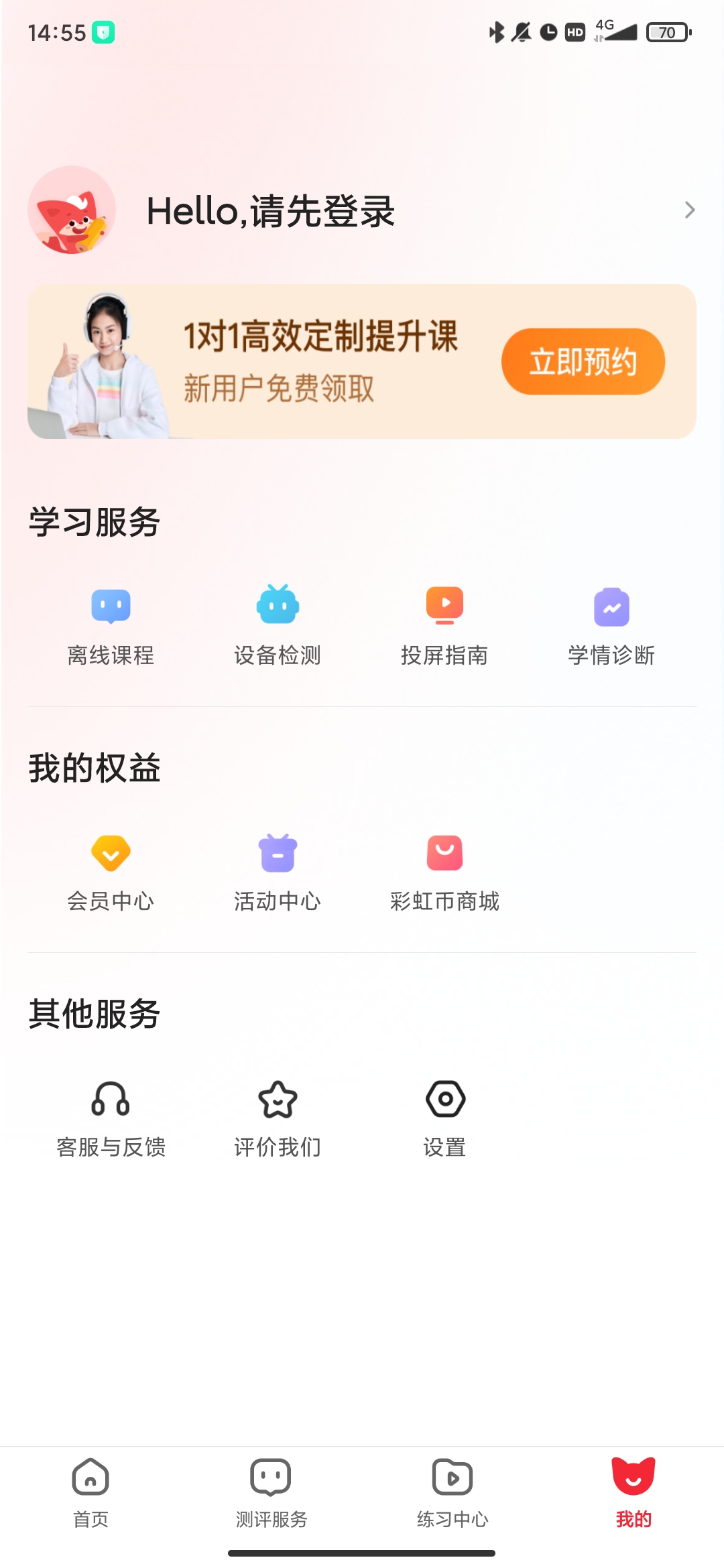Visit the 彩虹币商城 rainbow coin mall
Screen dimensions: 724x1568
coord(444,871)
